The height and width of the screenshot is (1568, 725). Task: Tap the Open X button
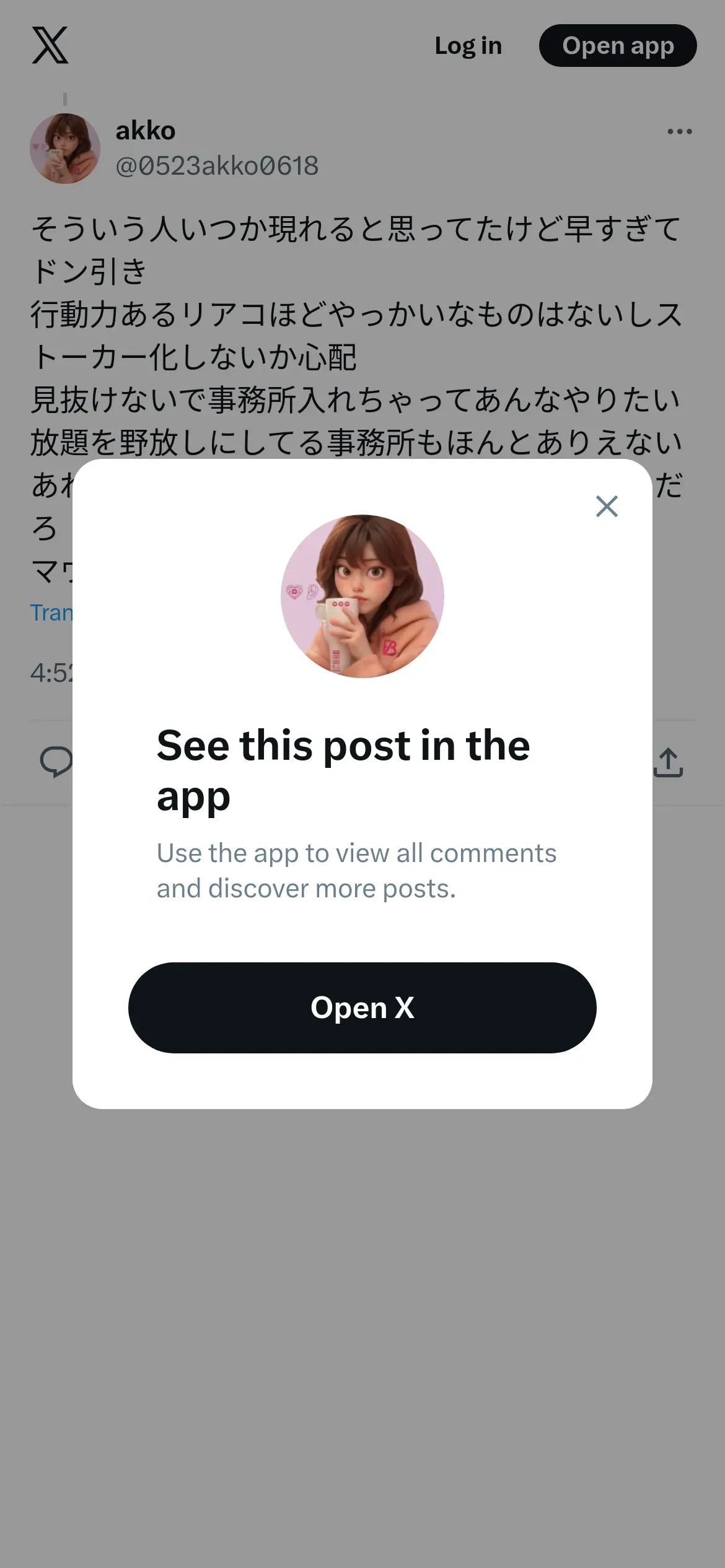pyautogui.click(x=362, y=1008)
